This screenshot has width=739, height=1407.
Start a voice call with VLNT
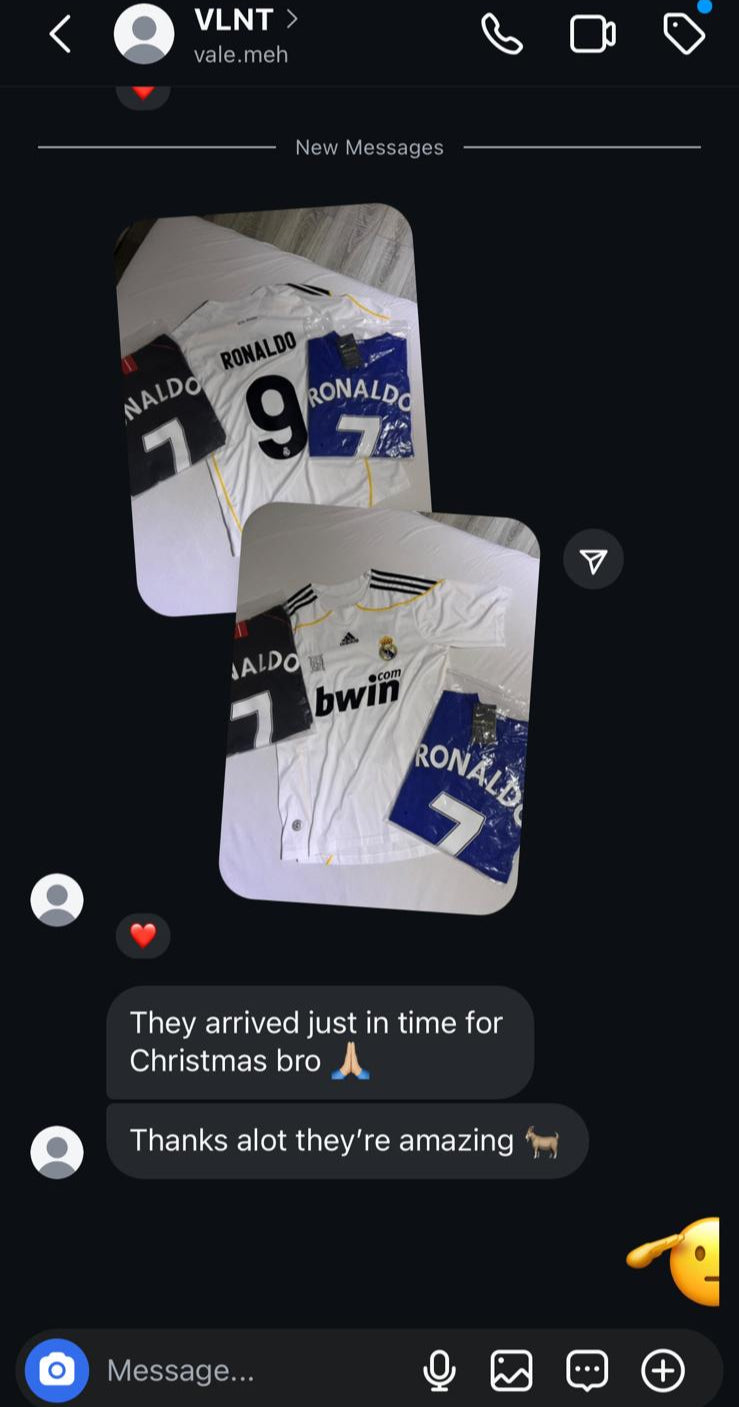[503, 32]
